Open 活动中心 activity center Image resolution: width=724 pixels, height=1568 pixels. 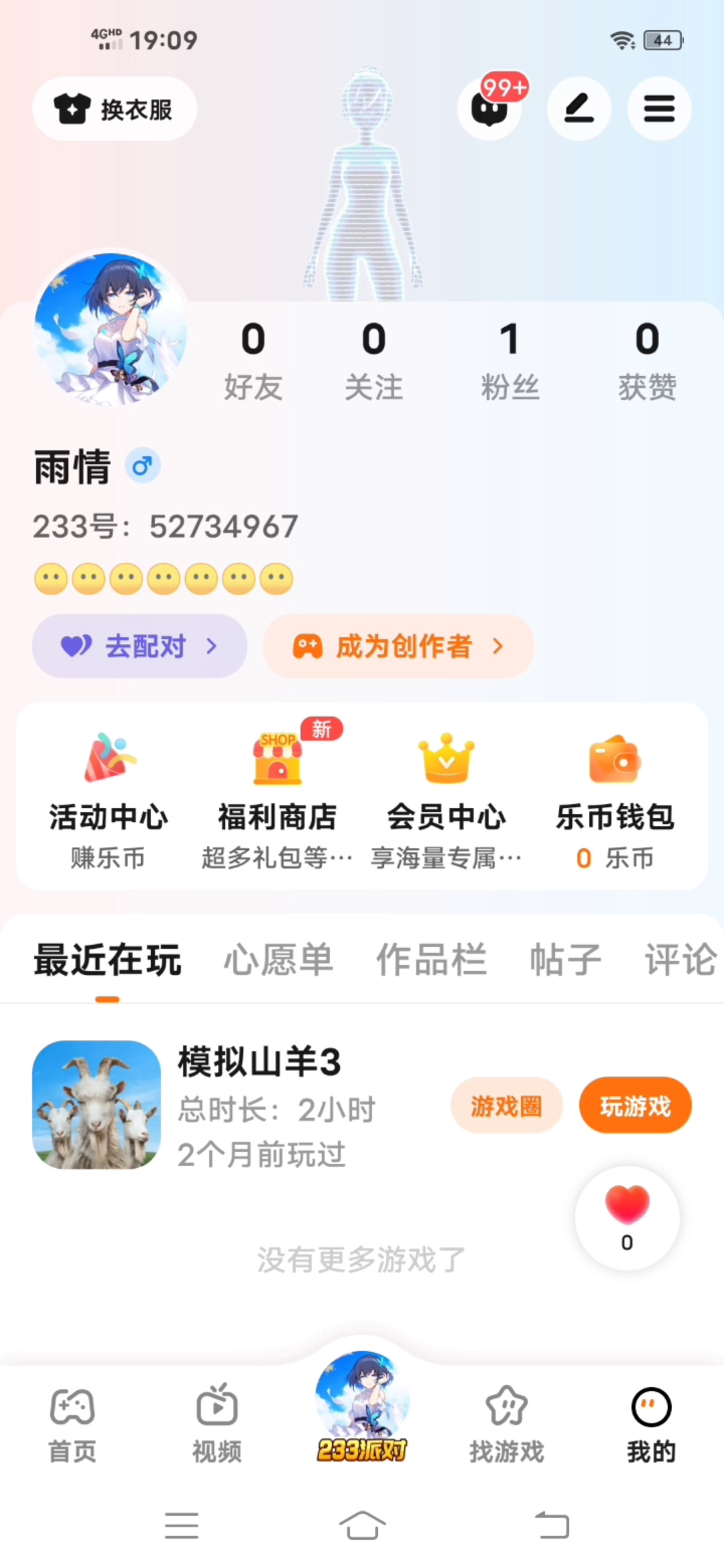tap(108, 797)
